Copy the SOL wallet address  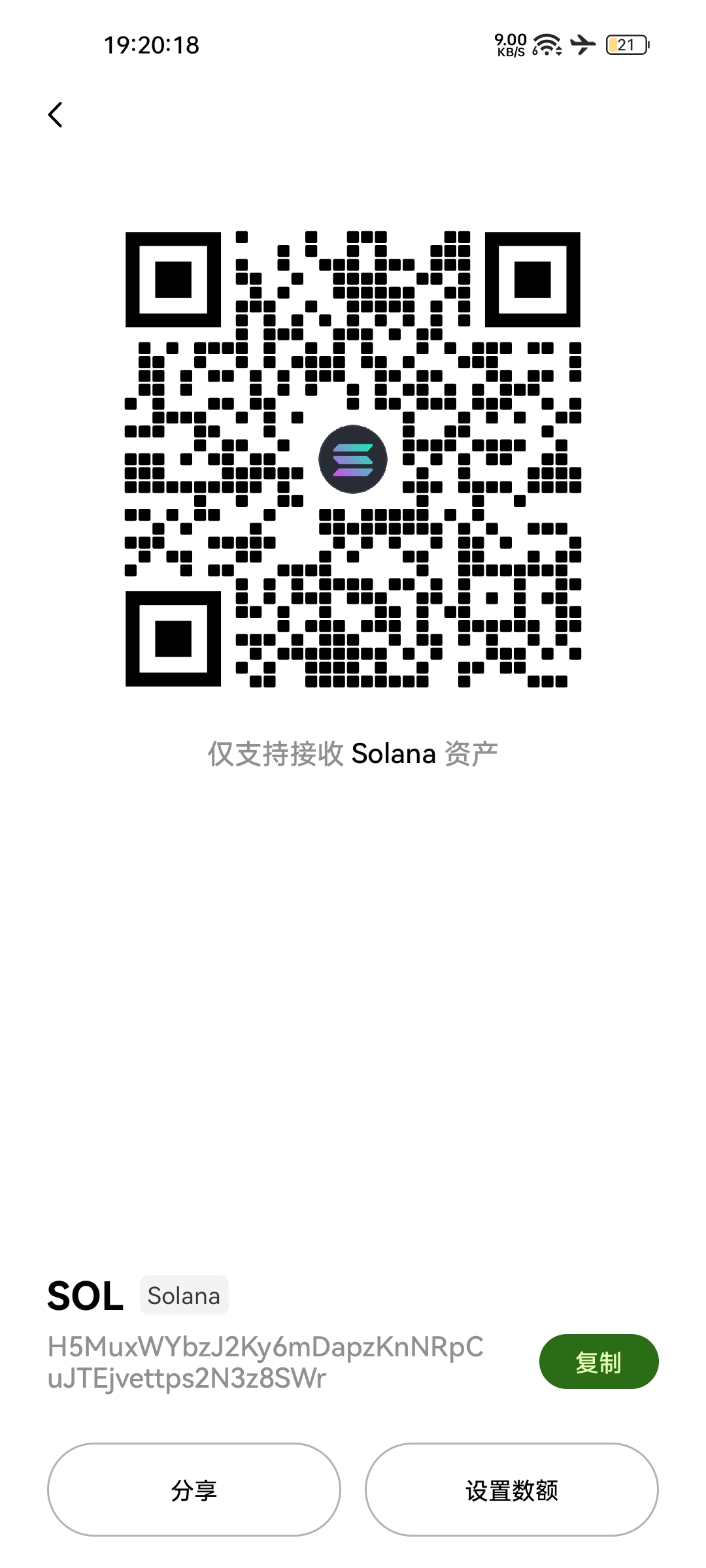point(599,1362)
